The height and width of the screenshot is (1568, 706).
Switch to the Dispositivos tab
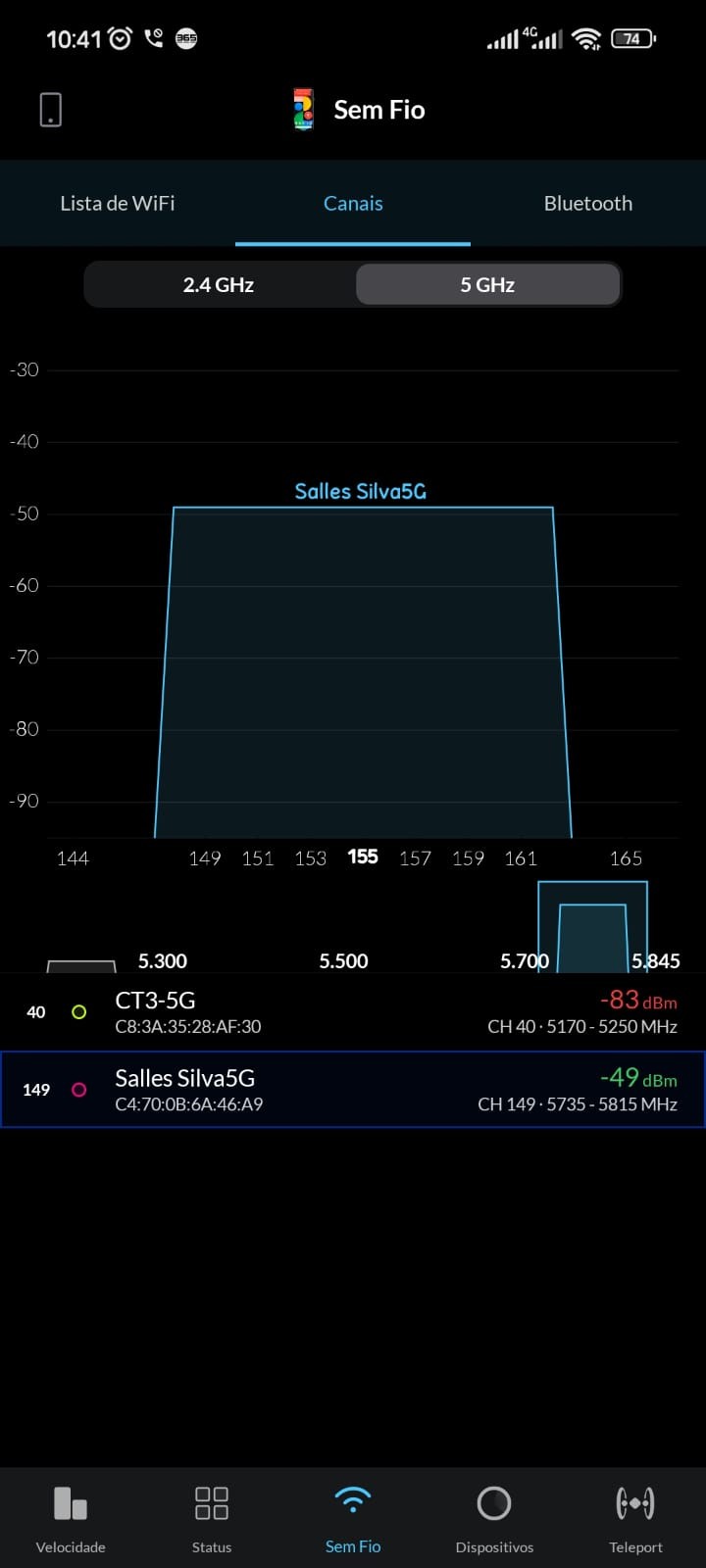pos(494,1517)
